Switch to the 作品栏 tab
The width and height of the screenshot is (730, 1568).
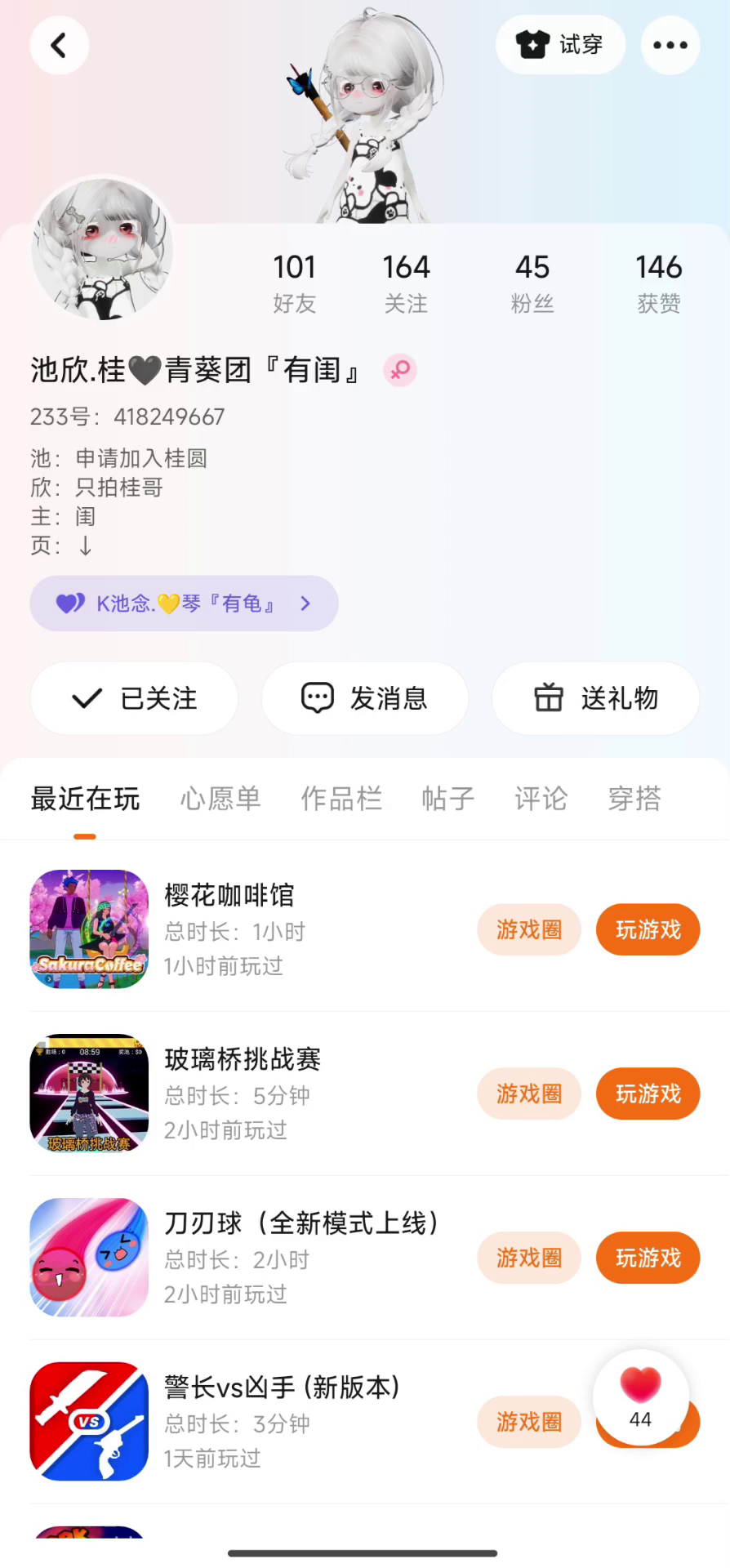click(x=341, y=798)
